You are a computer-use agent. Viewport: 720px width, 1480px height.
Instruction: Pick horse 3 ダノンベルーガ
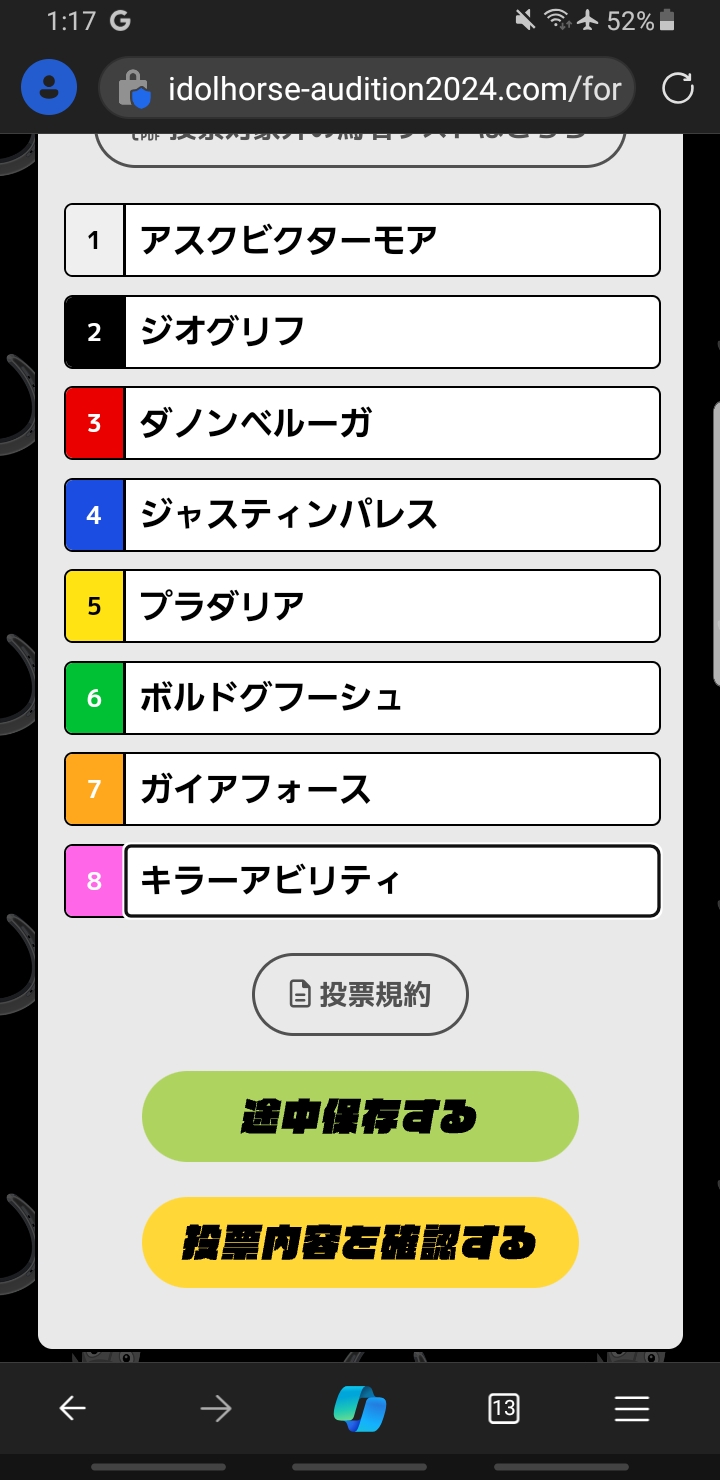pyautogui.click(x=390, y=423)
